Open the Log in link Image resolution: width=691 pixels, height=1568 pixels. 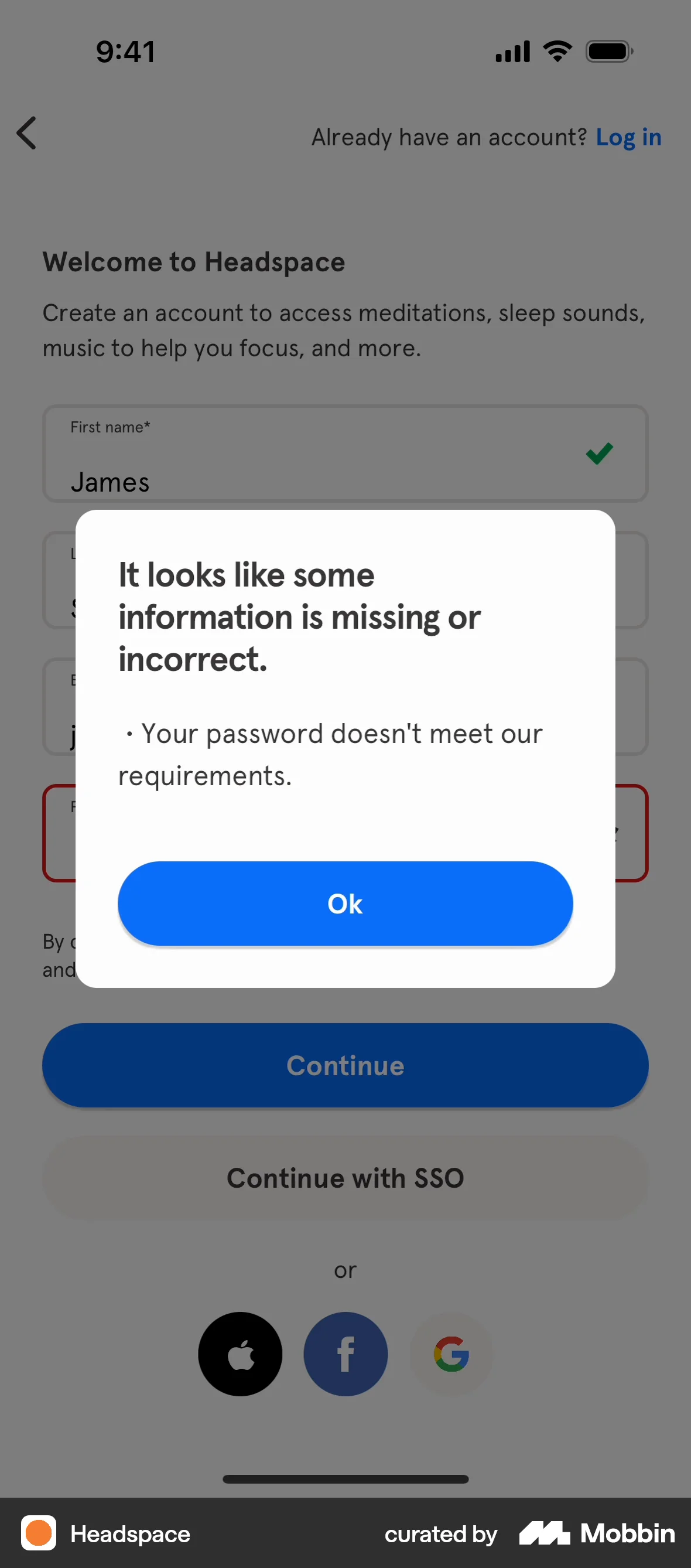(x=629, y=137)
